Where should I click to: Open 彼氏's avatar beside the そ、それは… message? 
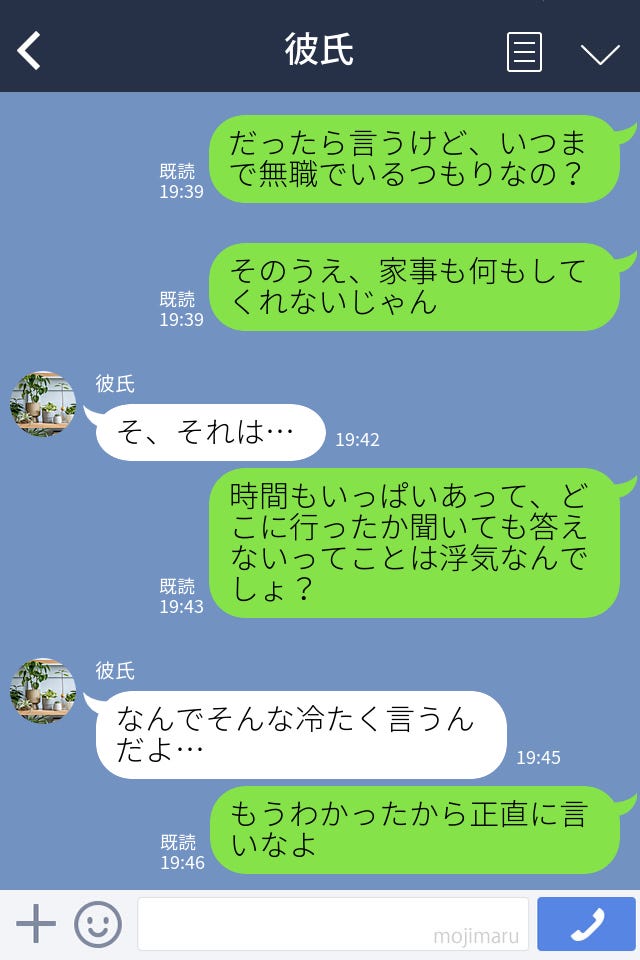[x=43, y=404]
